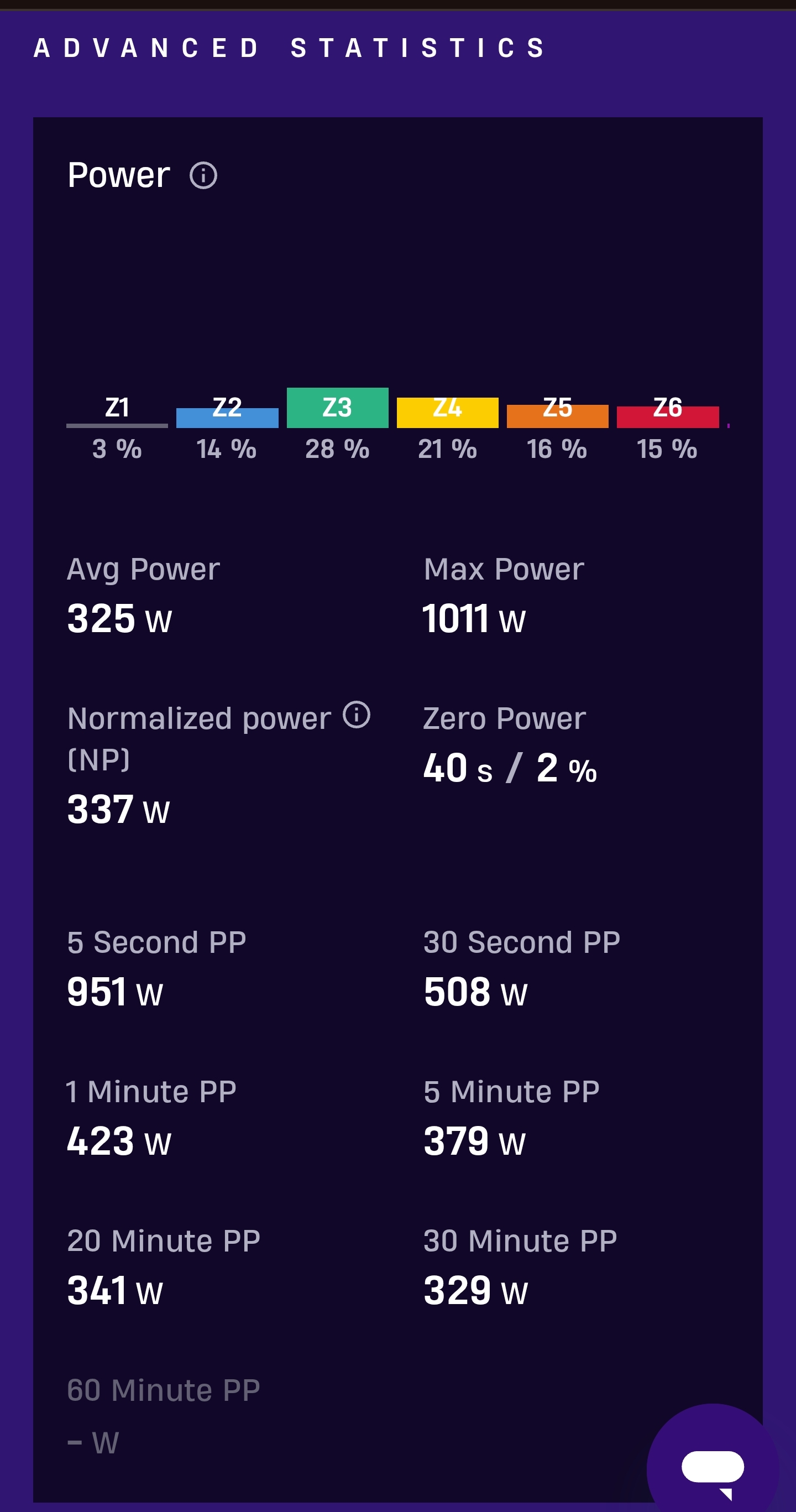This screenshot has width=796, height=1512.
Task: Open the info icon next to Power
Action: click(203, 175)
